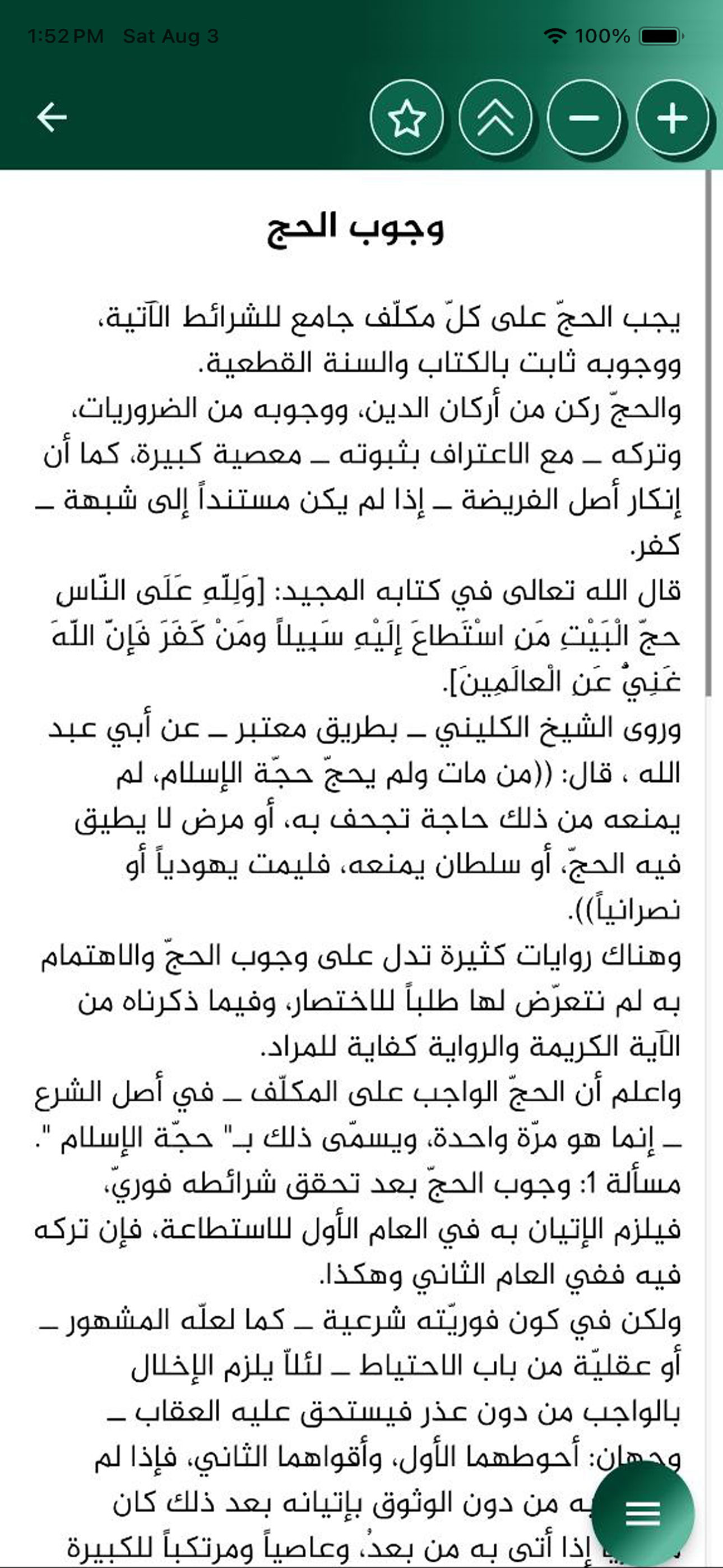Jump to top with the double-chevron icon
723x1568 pixels.
(495, 117)
